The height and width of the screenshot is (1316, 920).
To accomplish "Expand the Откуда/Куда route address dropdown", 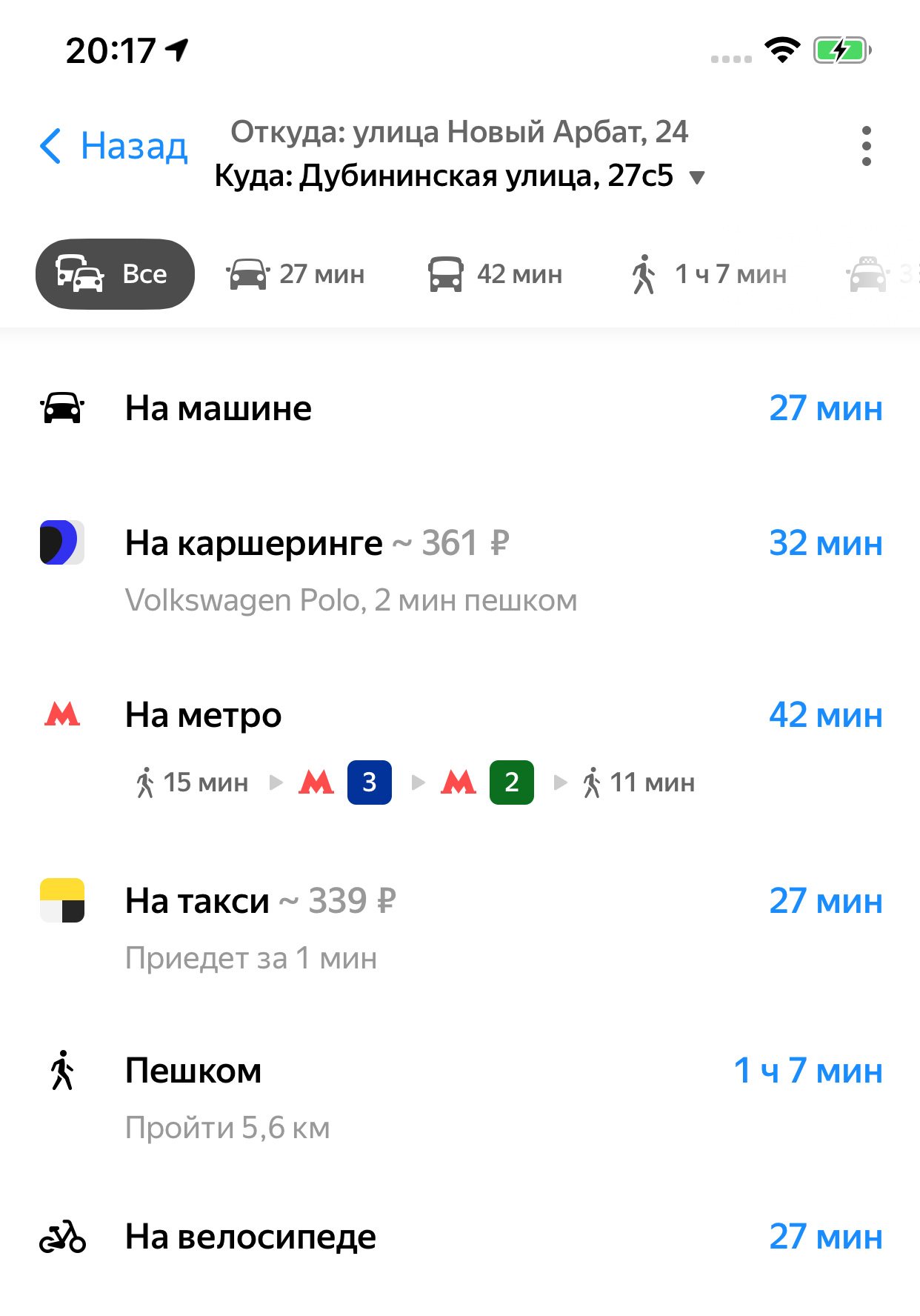I will click(696, 177).
